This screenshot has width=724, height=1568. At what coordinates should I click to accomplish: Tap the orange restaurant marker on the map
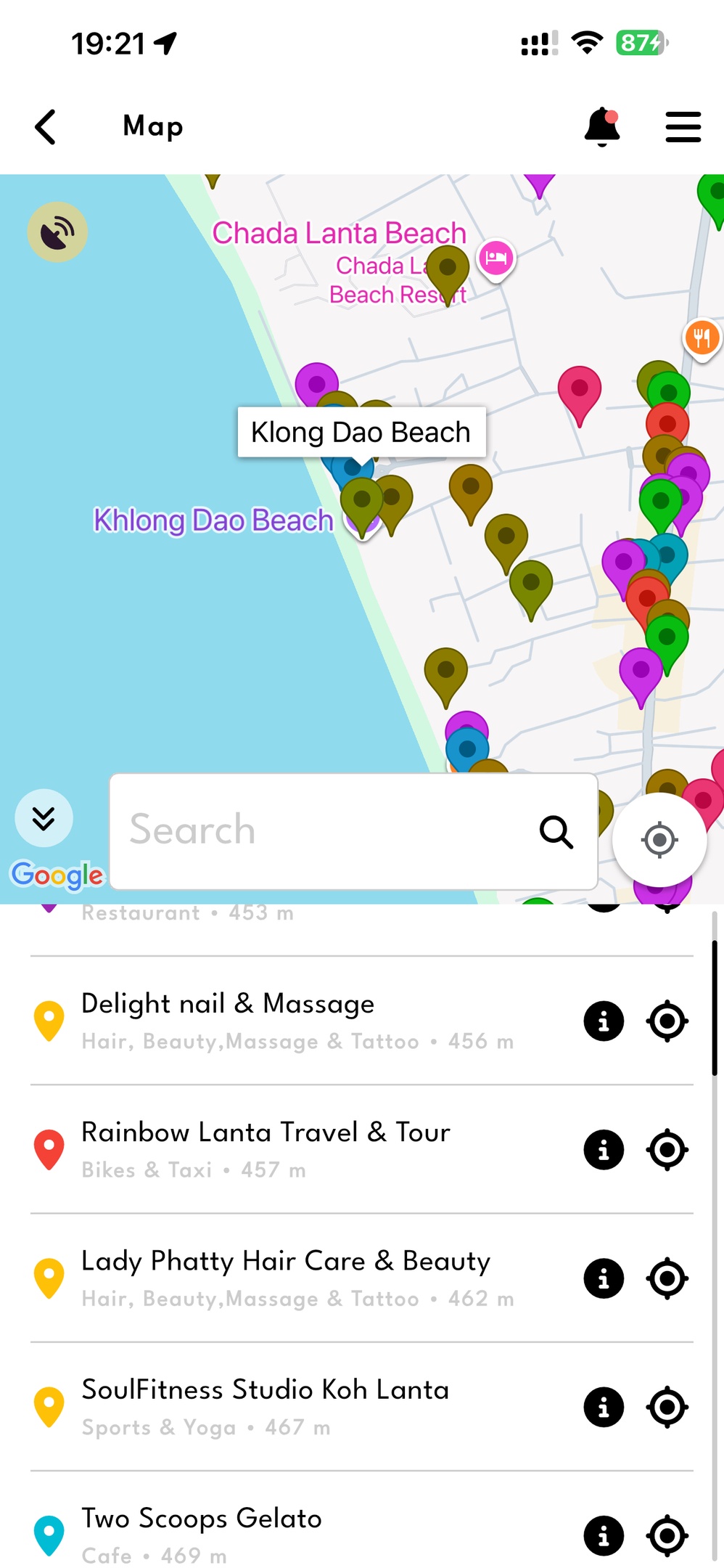click(702, 338)
